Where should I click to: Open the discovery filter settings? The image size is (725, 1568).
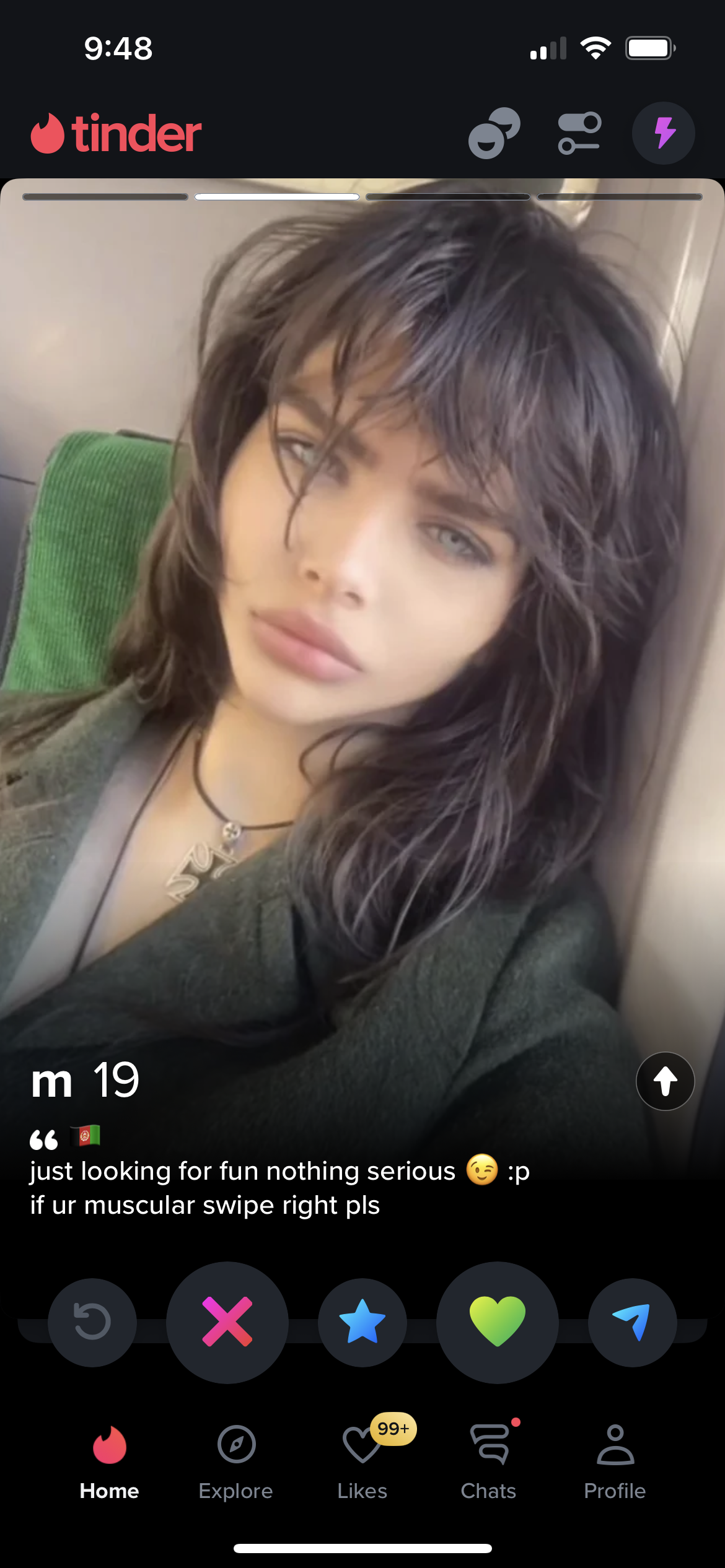579,133
